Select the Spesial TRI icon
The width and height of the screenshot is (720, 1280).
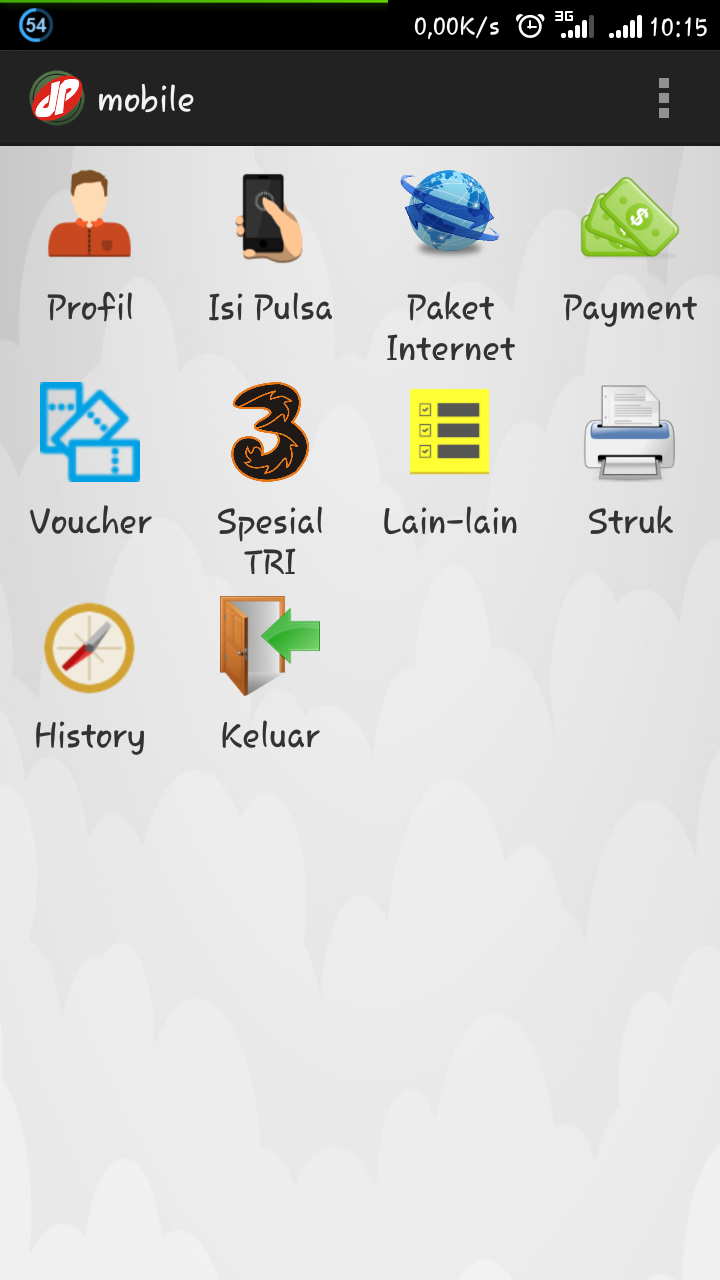pyautogui.click(x=270, y=430)
